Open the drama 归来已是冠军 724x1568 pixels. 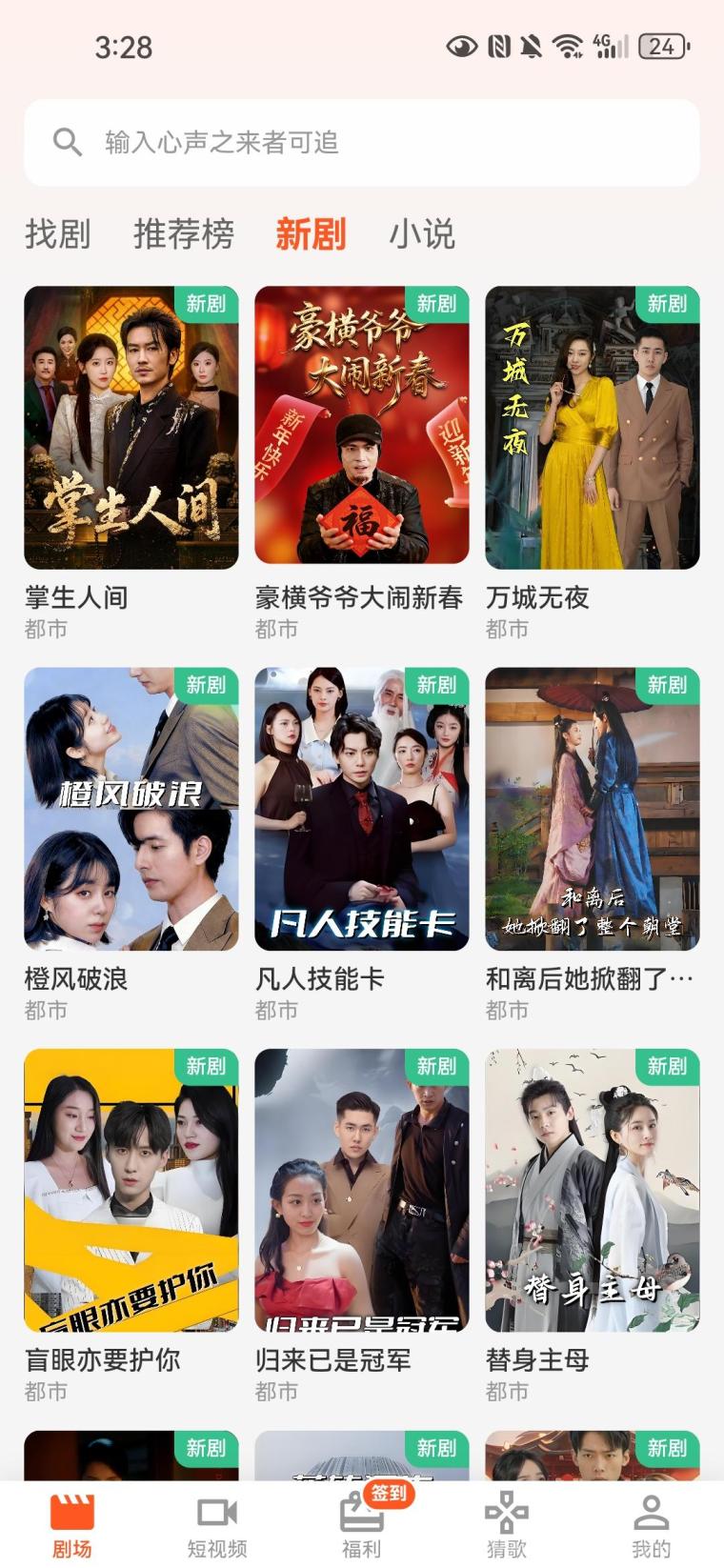[362, 1190]
